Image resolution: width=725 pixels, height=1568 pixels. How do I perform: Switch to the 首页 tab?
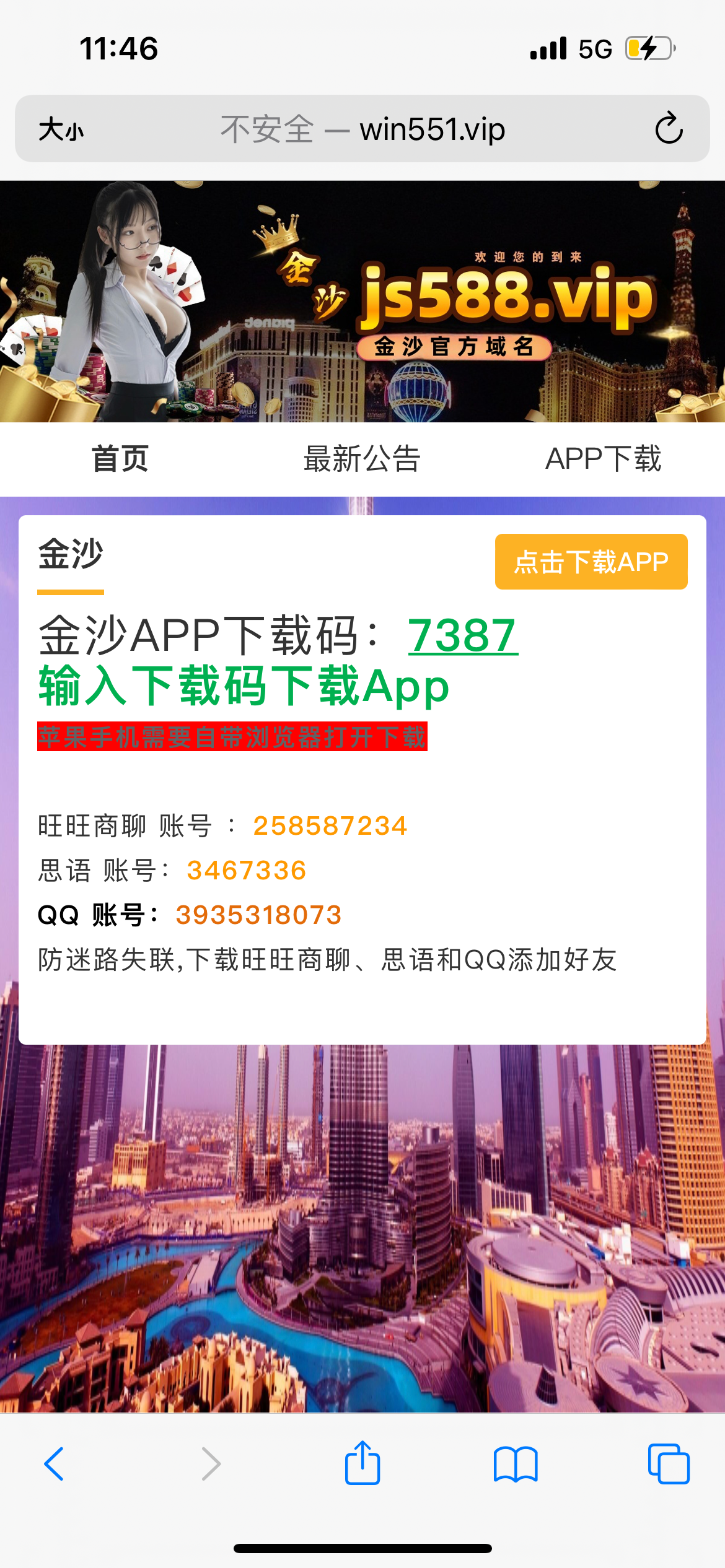click(x=120, y=459)
